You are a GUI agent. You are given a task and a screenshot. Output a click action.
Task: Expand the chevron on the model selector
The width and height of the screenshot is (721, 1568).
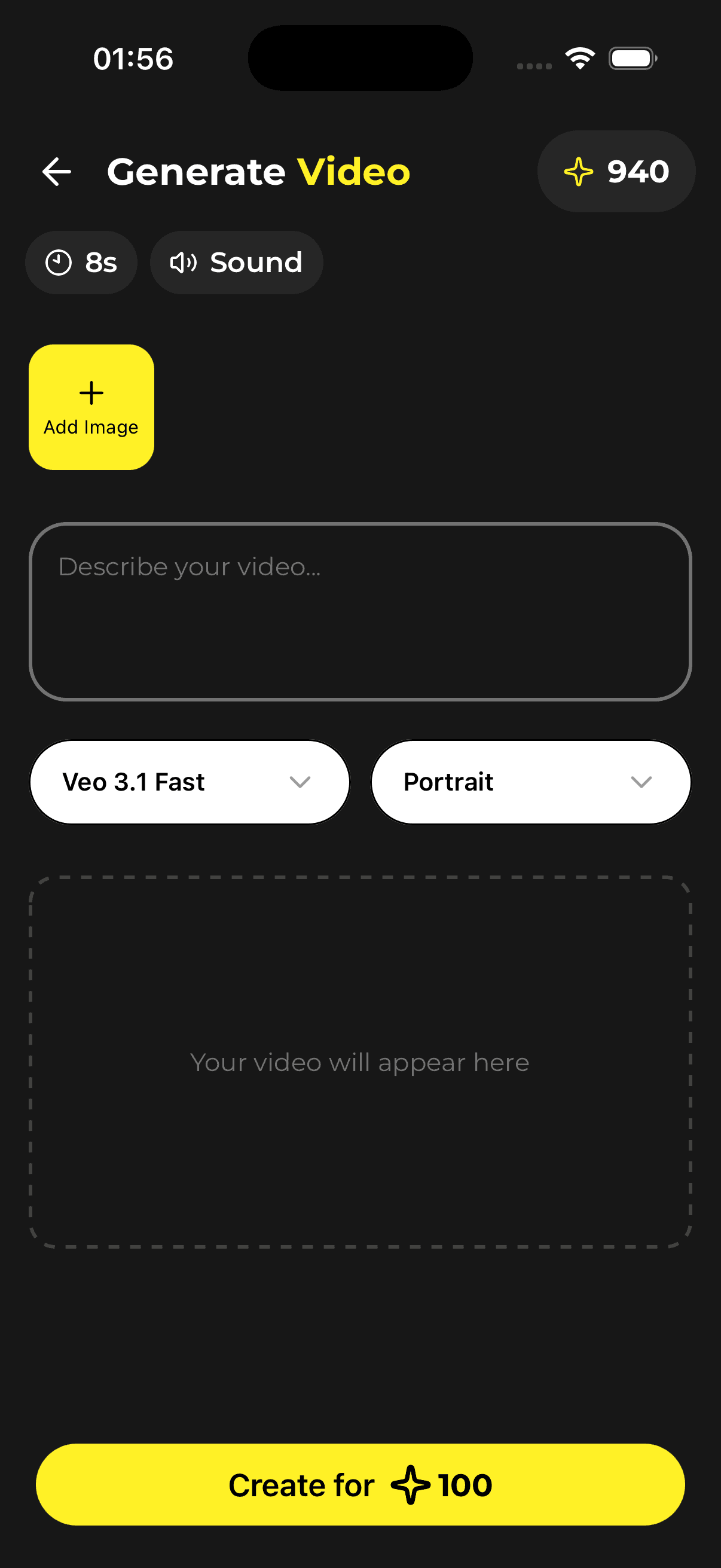[x=301, y=782]
